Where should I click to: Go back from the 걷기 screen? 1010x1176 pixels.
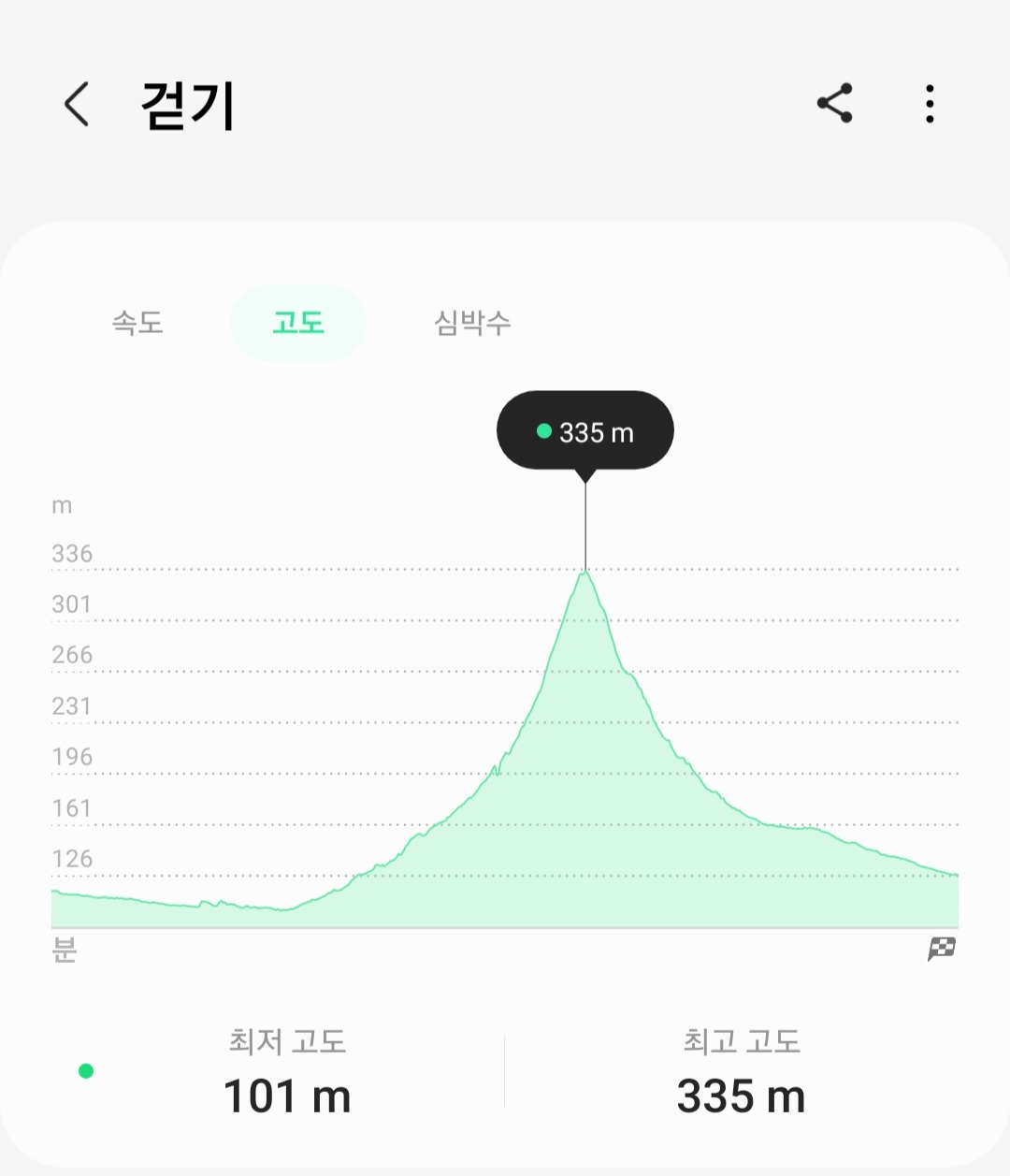[x=77, y=104]
